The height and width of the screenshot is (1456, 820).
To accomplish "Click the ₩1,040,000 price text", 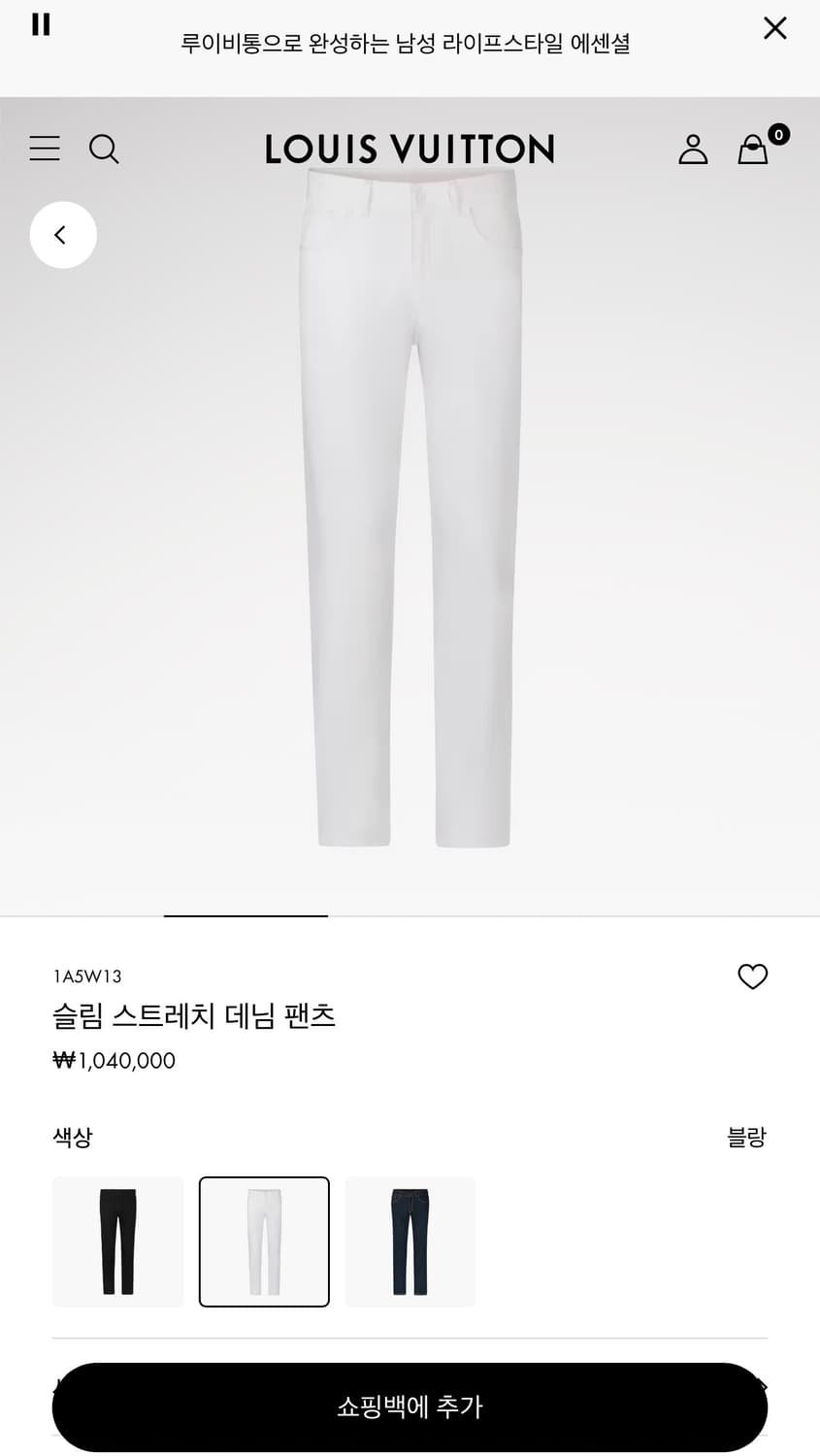I will pyautogui.click(x=115, y=1060).
